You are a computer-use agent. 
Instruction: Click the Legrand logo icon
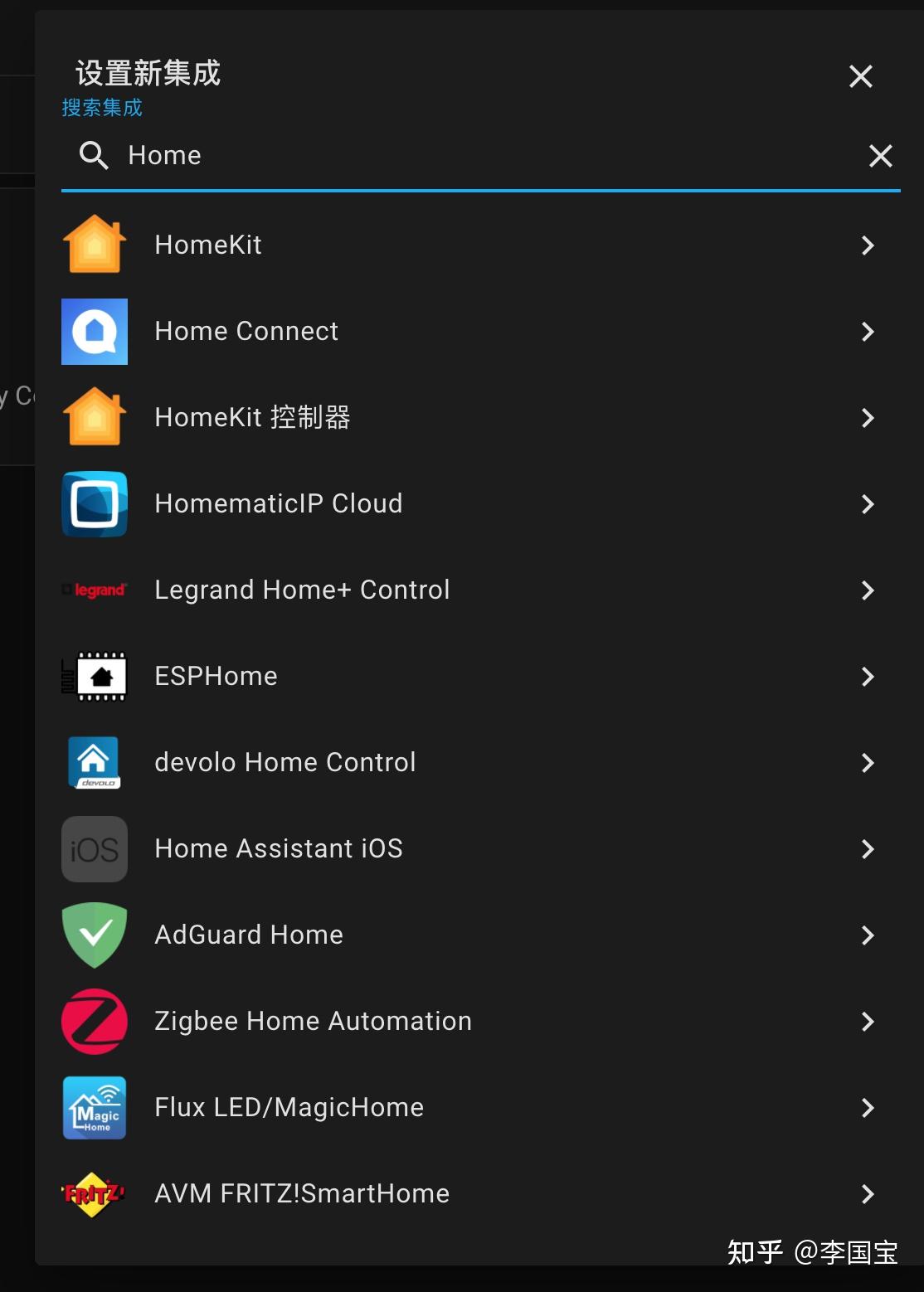point(94,590)
